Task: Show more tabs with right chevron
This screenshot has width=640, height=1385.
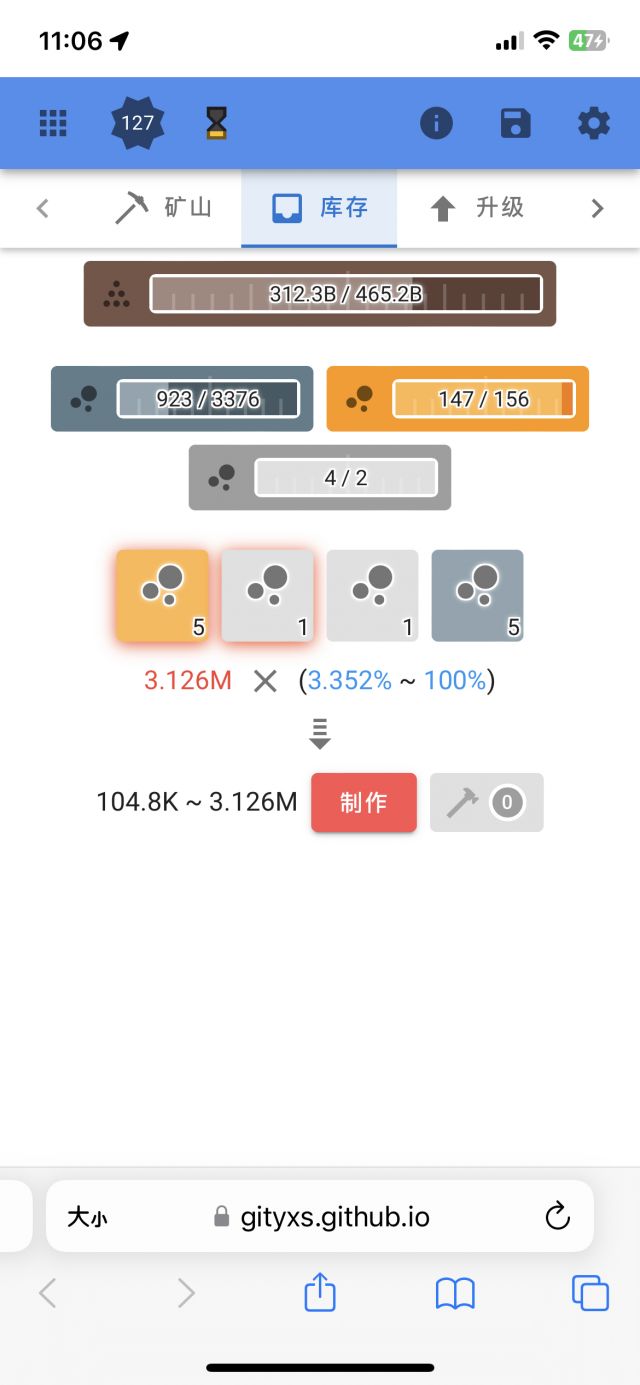Action: [x=597, y=208]
